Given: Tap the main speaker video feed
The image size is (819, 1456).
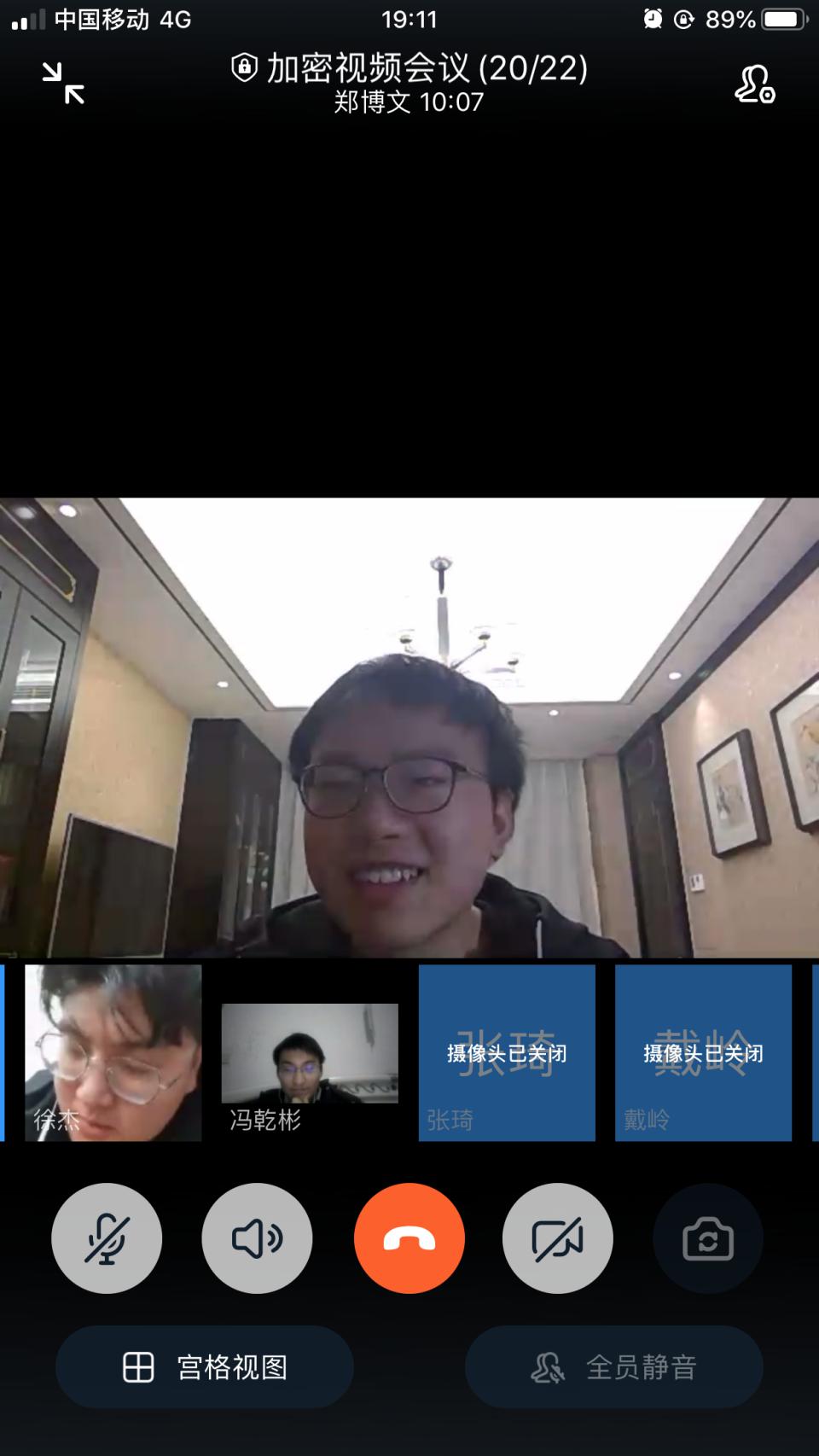Looking at the screenshot, I should coord(409,727).
